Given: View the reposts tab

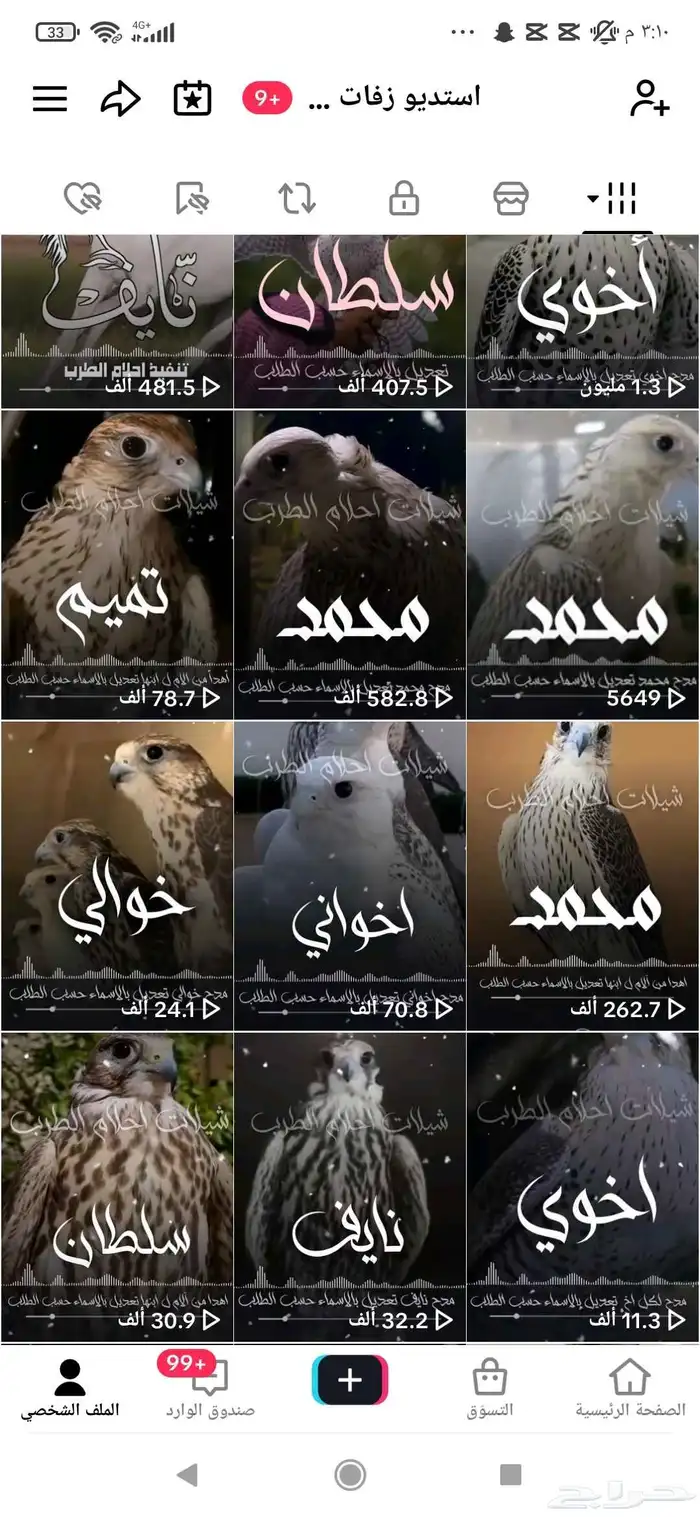Looking at the screenshot, I should (x=297, y=199).
